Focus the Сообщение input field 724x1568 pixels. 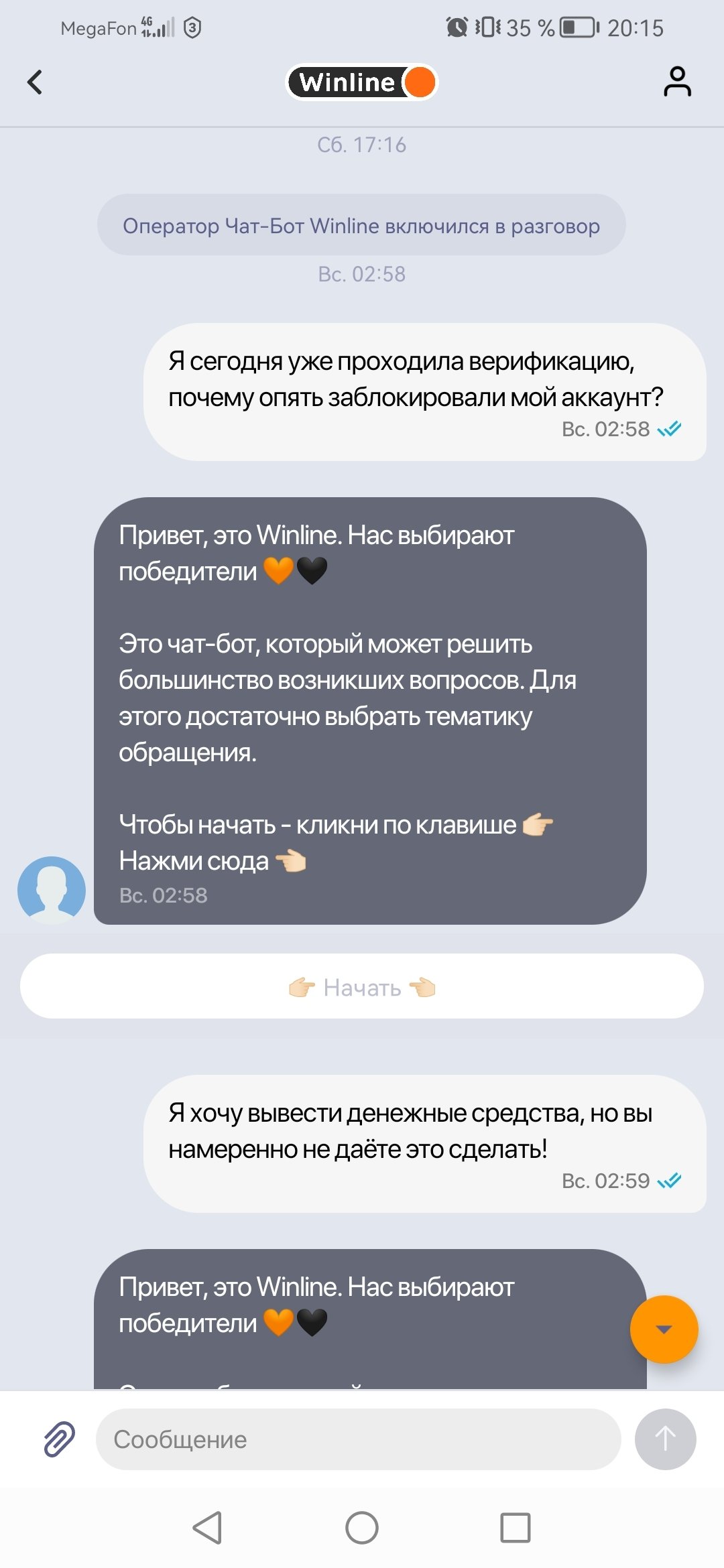(x=358, y=1439)
